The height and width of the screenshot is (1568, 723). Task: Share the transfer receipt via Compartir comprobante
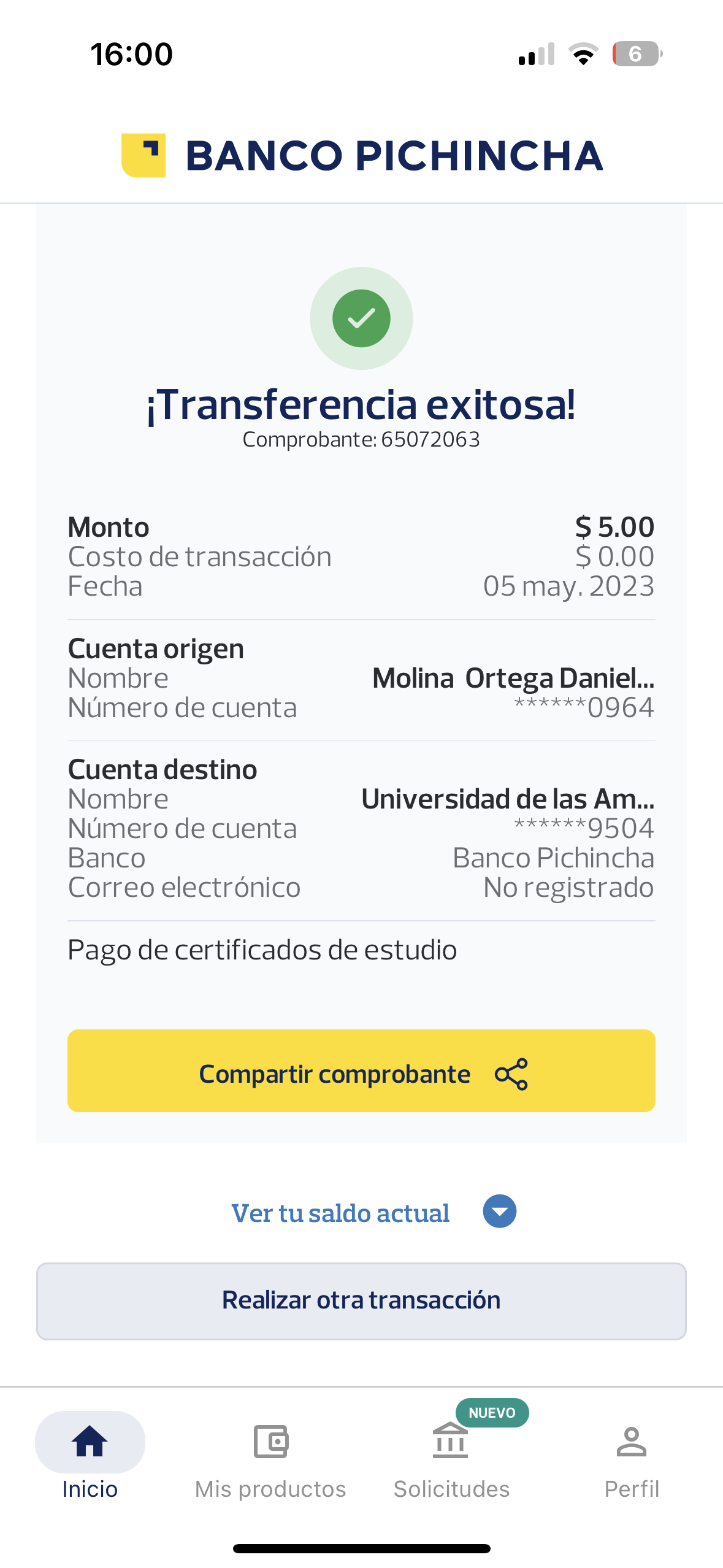361,1070
